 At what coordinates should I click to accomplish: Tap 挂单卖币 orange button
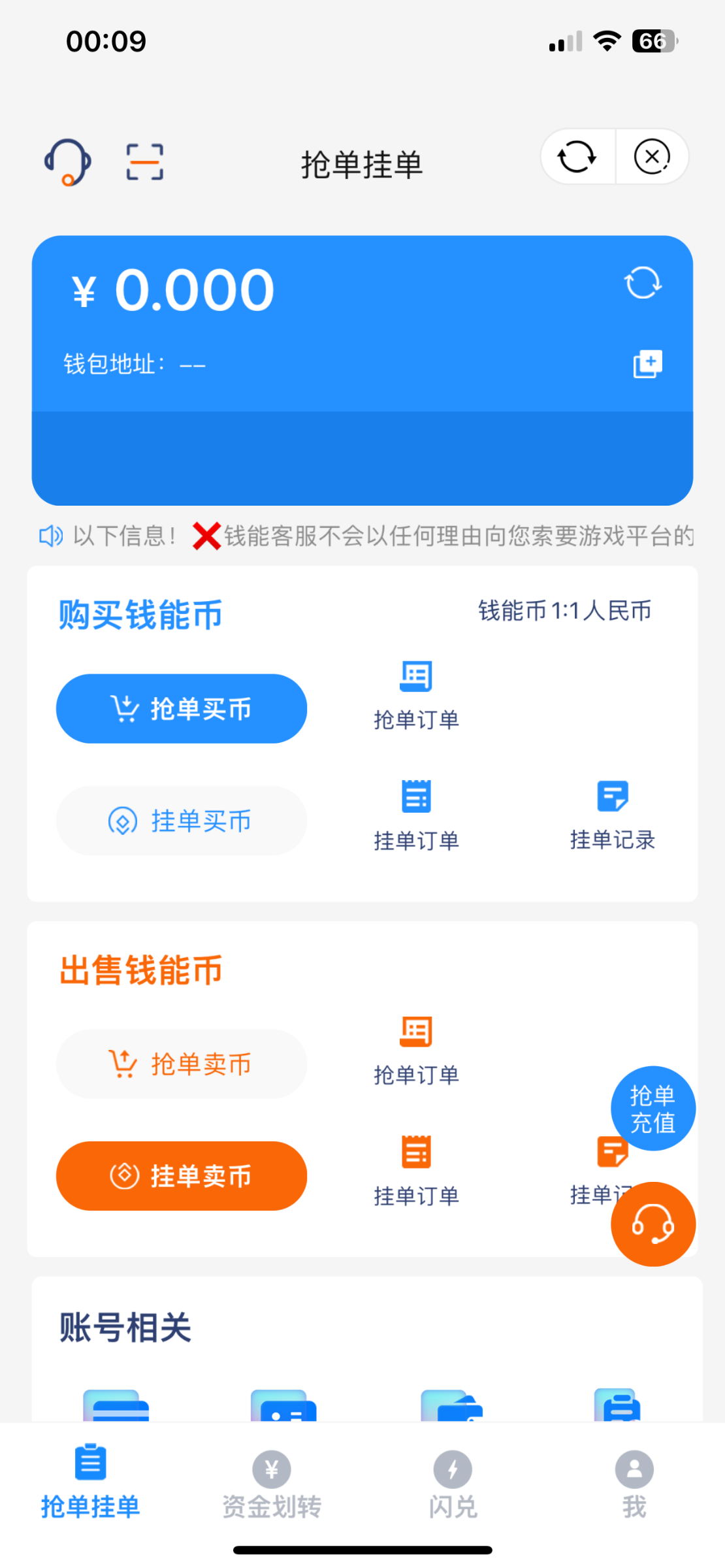(x=182, y=1176)
